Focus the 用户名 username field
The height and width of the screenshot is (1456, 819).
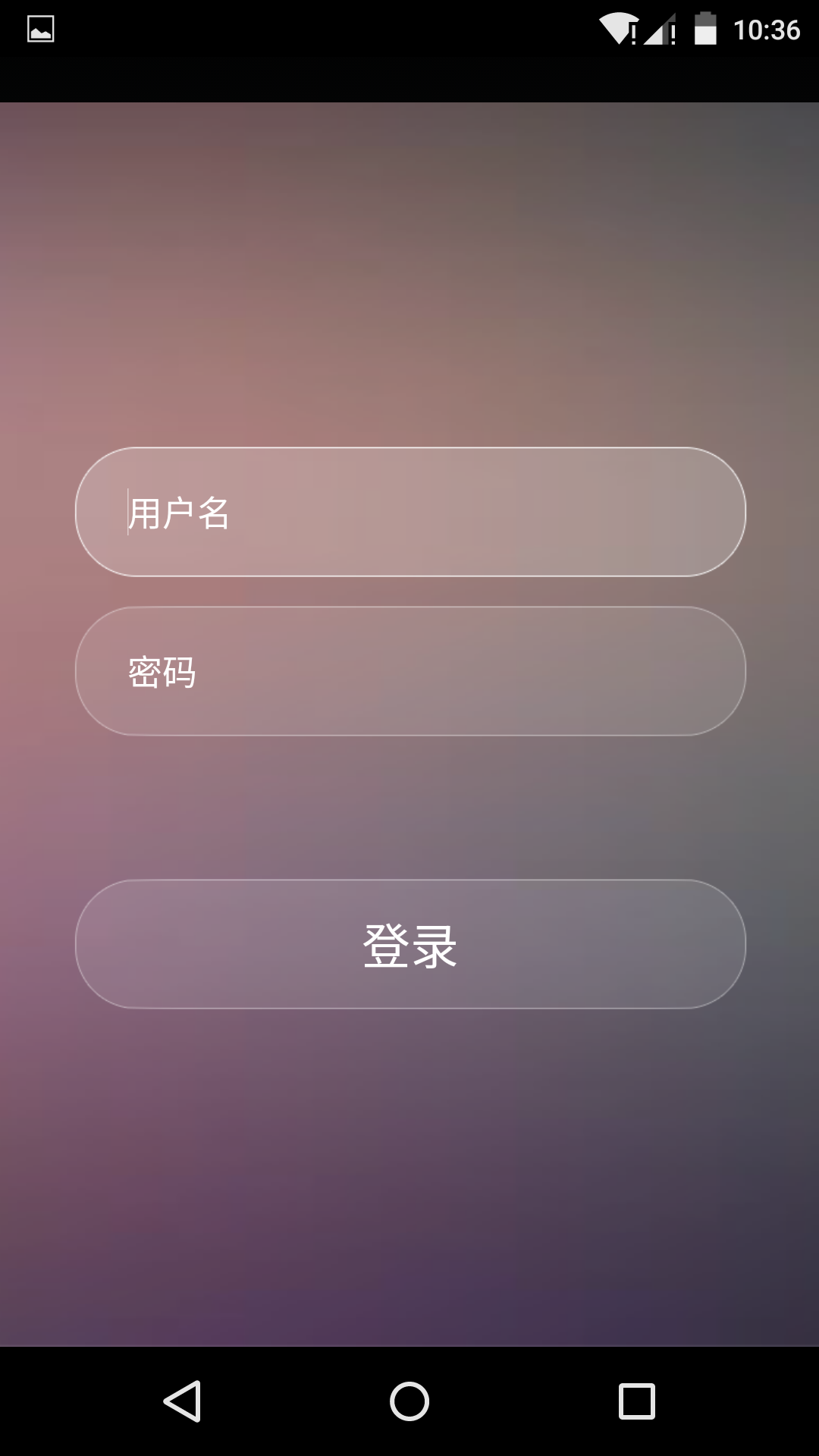click(409, 513)
